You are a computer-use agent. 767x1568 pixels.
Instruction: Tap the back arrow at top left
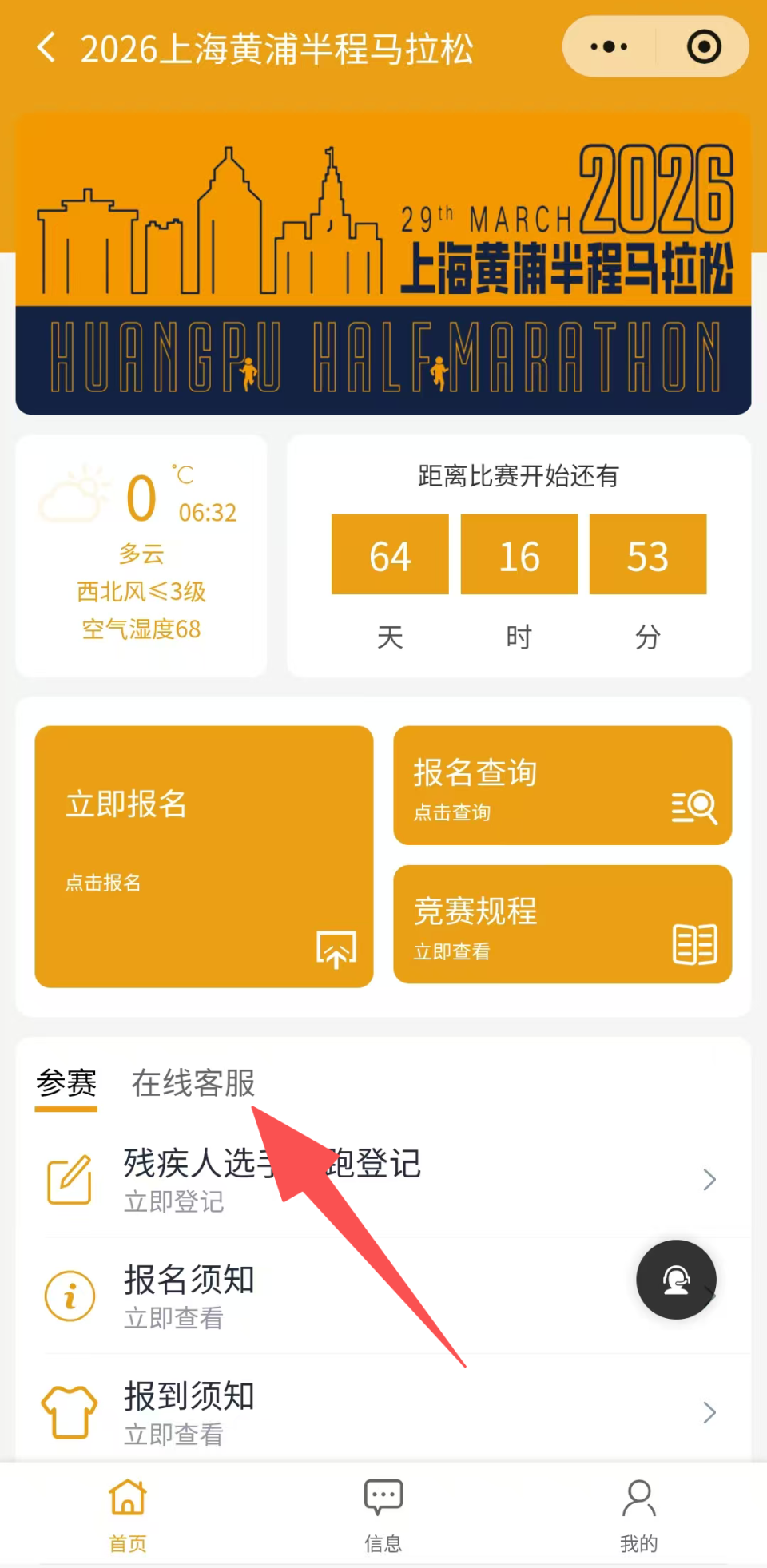coord(46,46)
